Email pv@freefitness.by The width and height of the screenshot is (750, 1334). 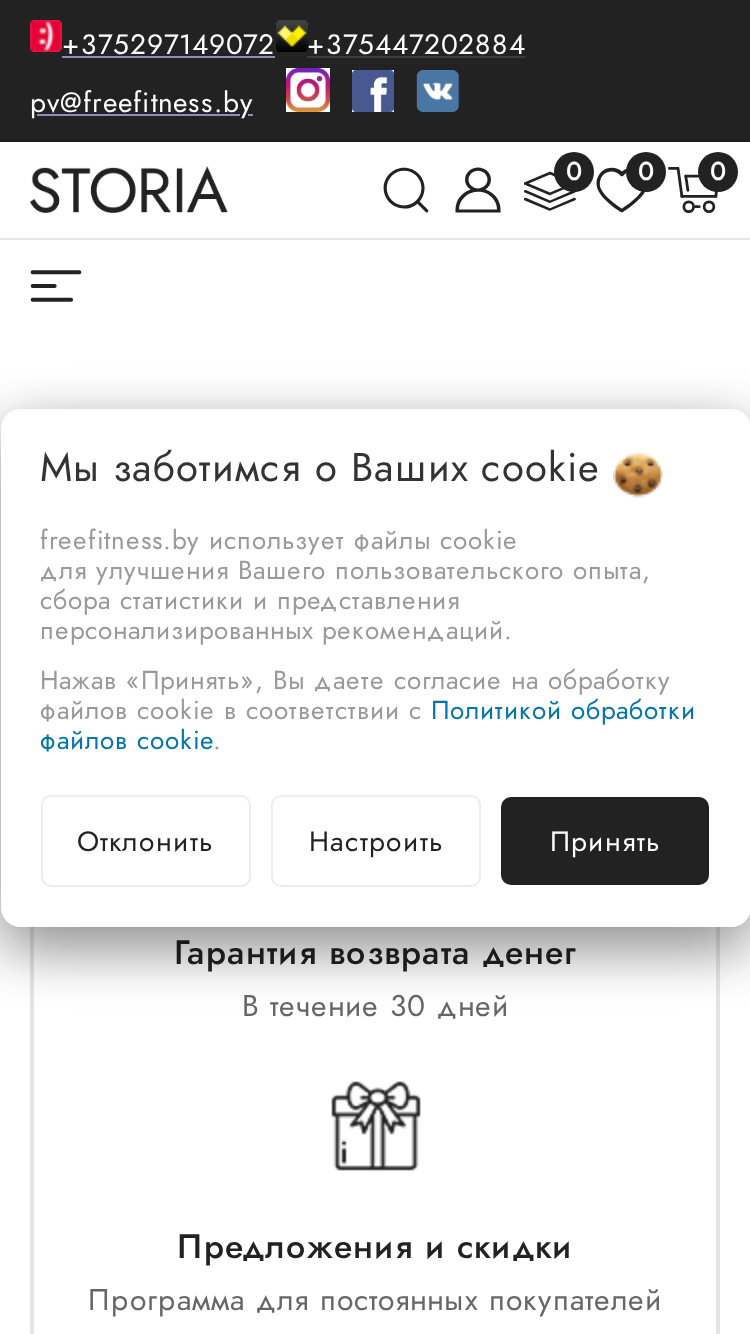click(x=142, y=103)
